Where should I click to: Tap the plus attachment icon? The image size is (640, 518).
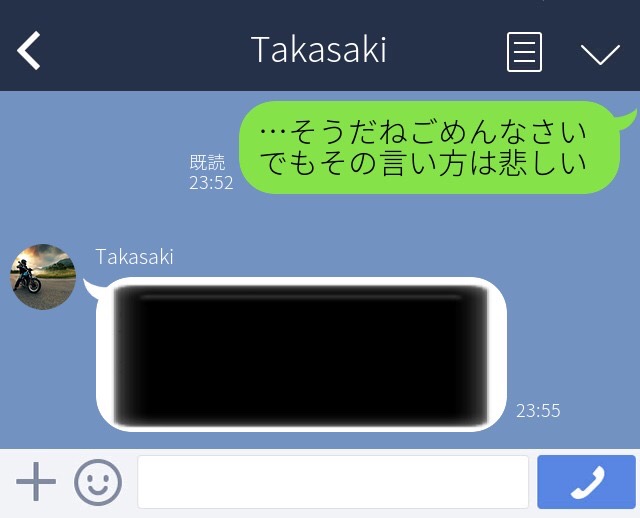[36, 483]
